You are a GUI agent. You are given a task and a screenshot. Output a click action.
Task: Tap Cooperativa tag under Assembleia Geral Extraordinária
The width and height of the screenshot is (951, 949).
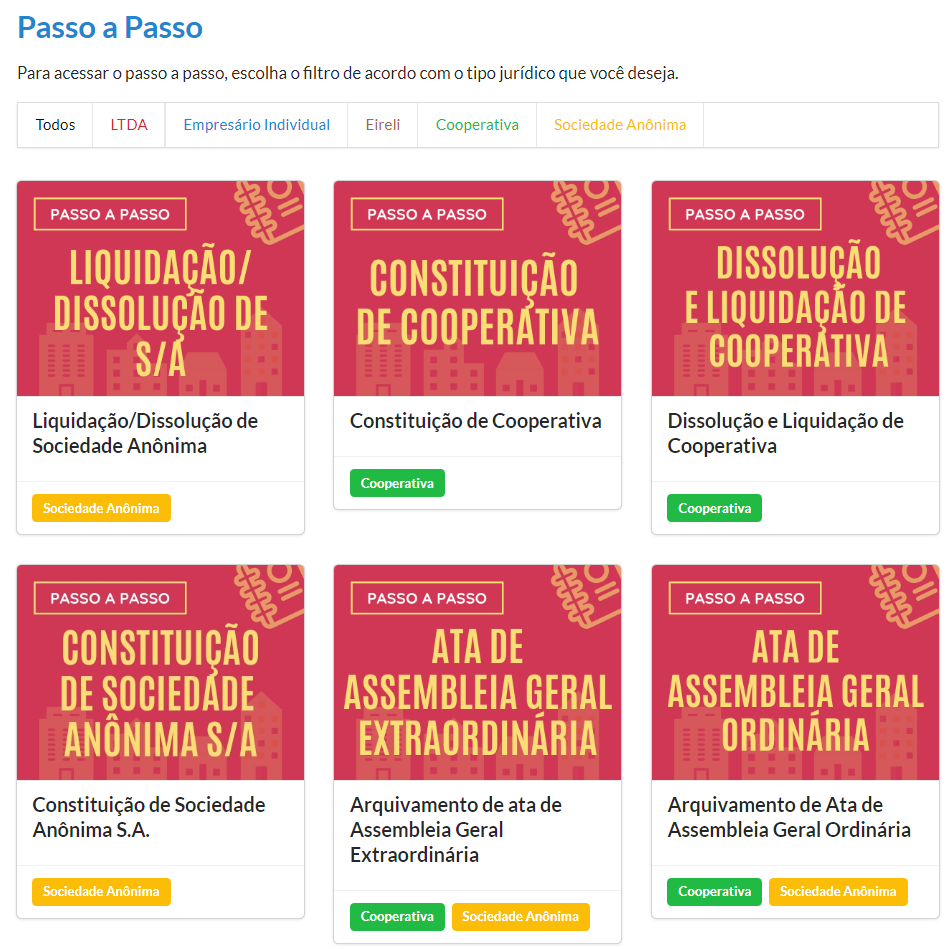(397, 917)
